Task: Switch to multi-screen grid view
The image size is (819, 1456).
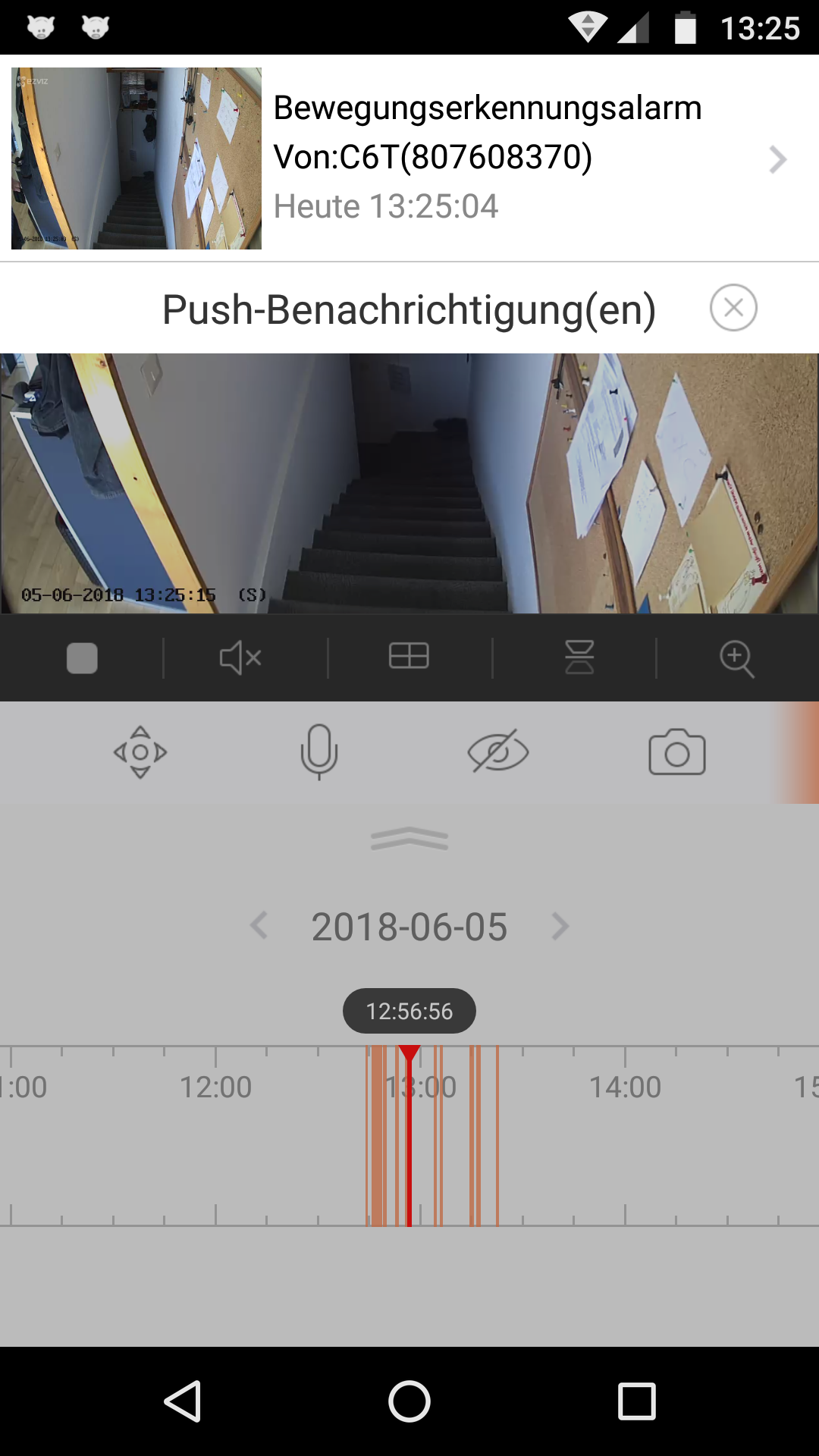Action: click(409, 656)
